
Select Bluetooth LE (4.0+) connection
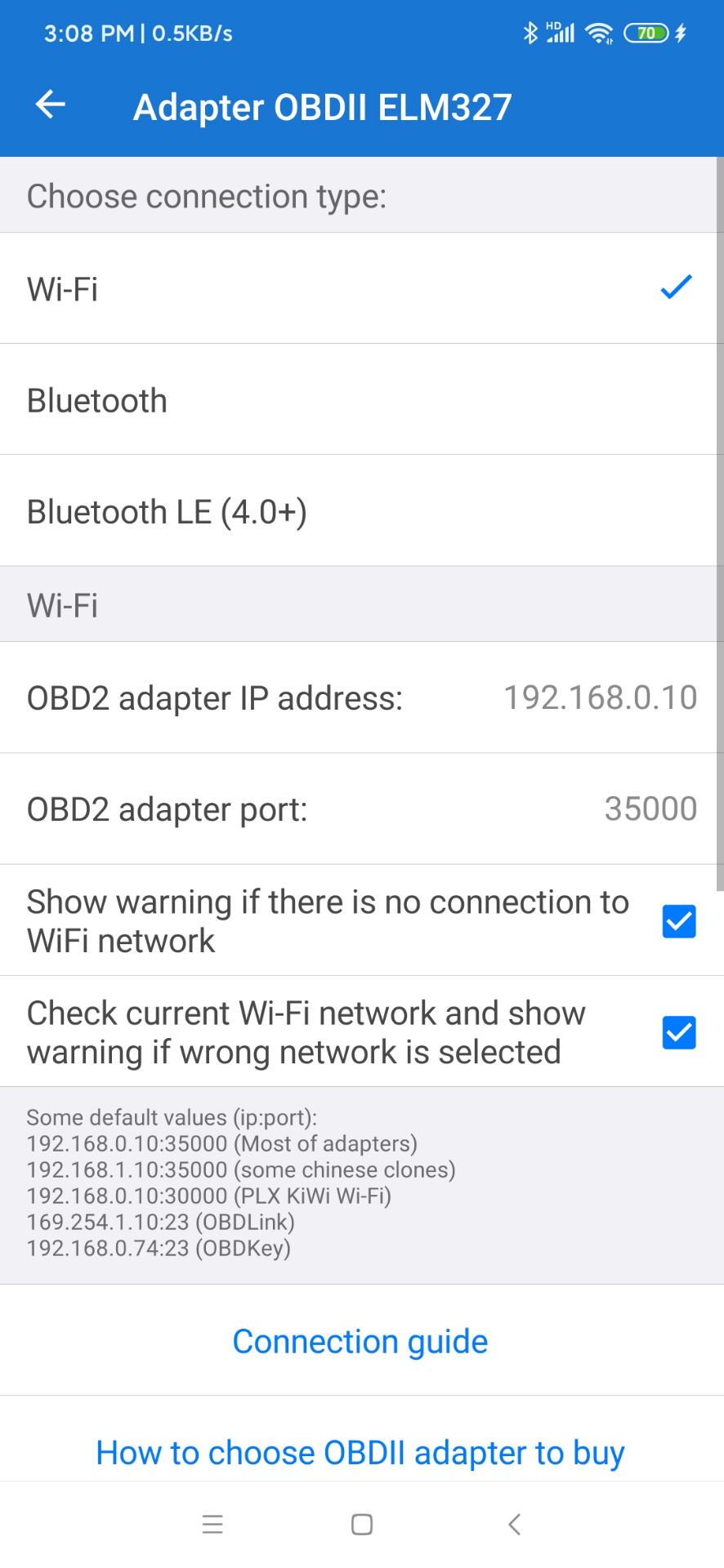point(361,511)
